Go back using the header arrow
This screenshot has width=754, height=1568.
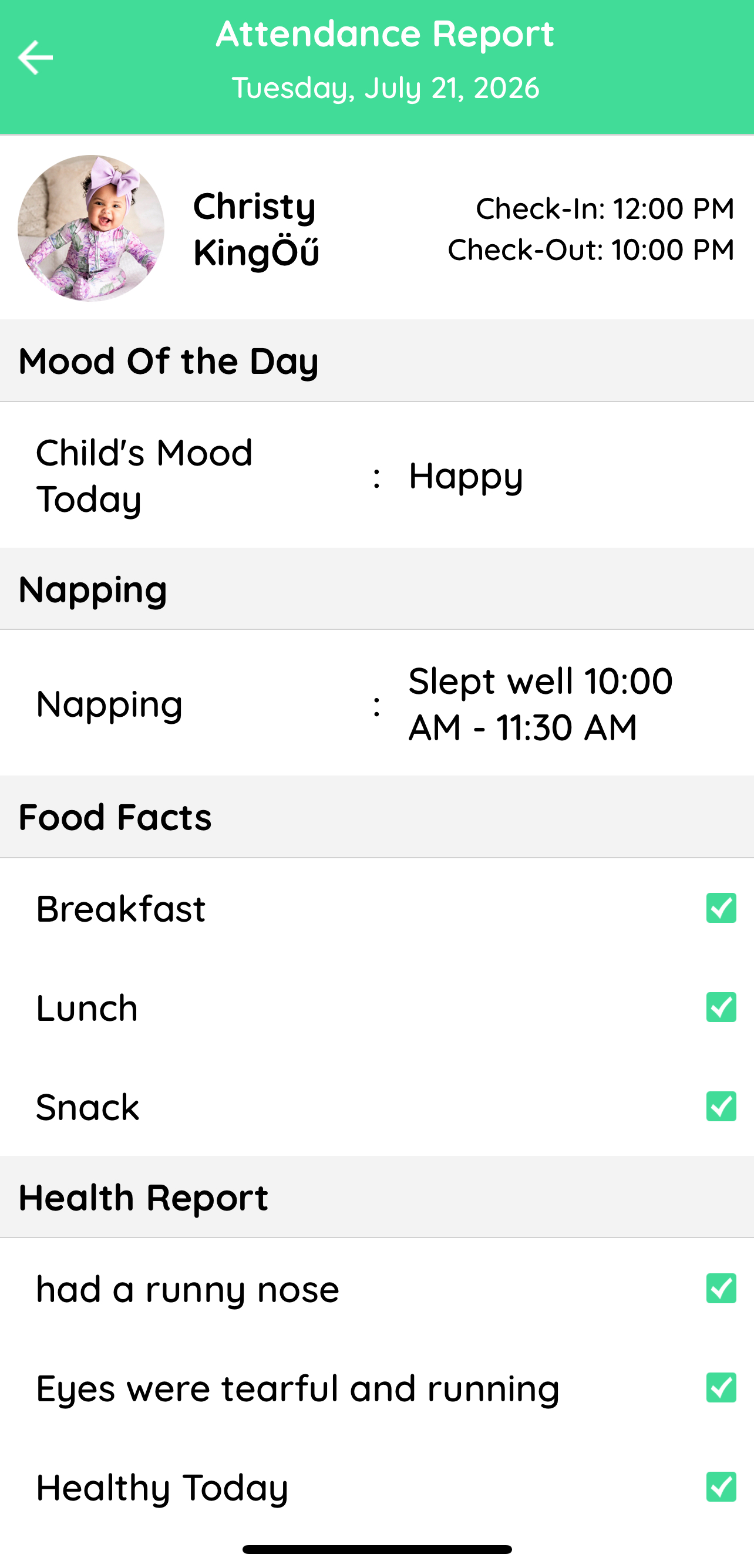(x=35, y=58)
